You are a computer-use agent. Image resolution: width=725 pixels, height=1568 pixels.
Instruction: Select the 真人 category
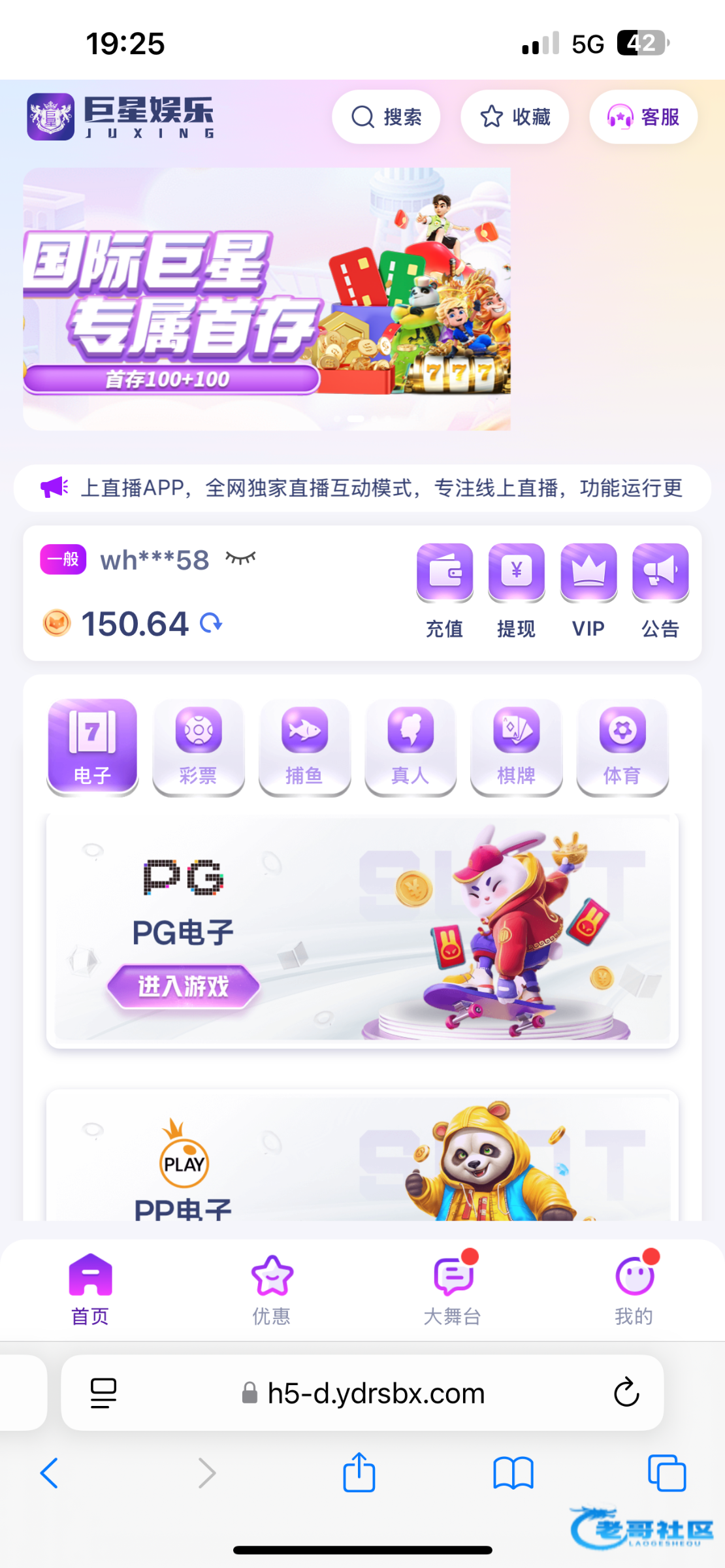click(x=410, y=747)
